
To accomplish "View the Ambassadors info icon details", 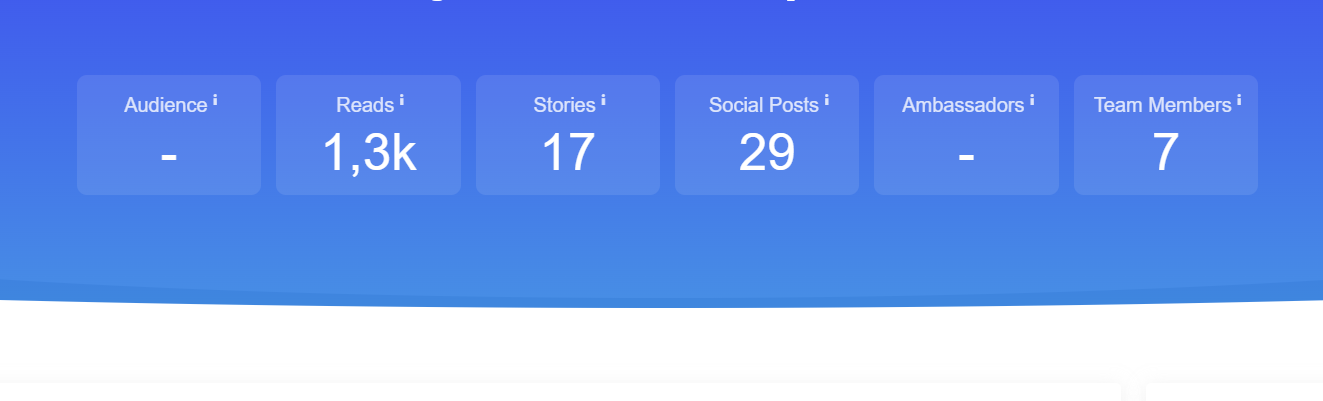I will pos(1031,101).
